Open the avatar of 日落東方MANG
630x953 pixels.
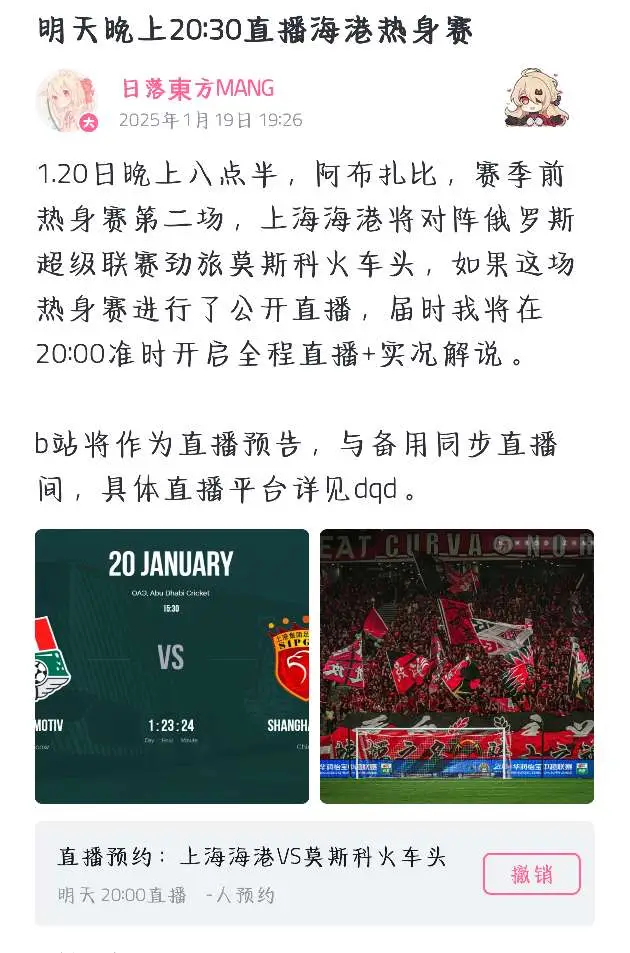pos(67,101)
